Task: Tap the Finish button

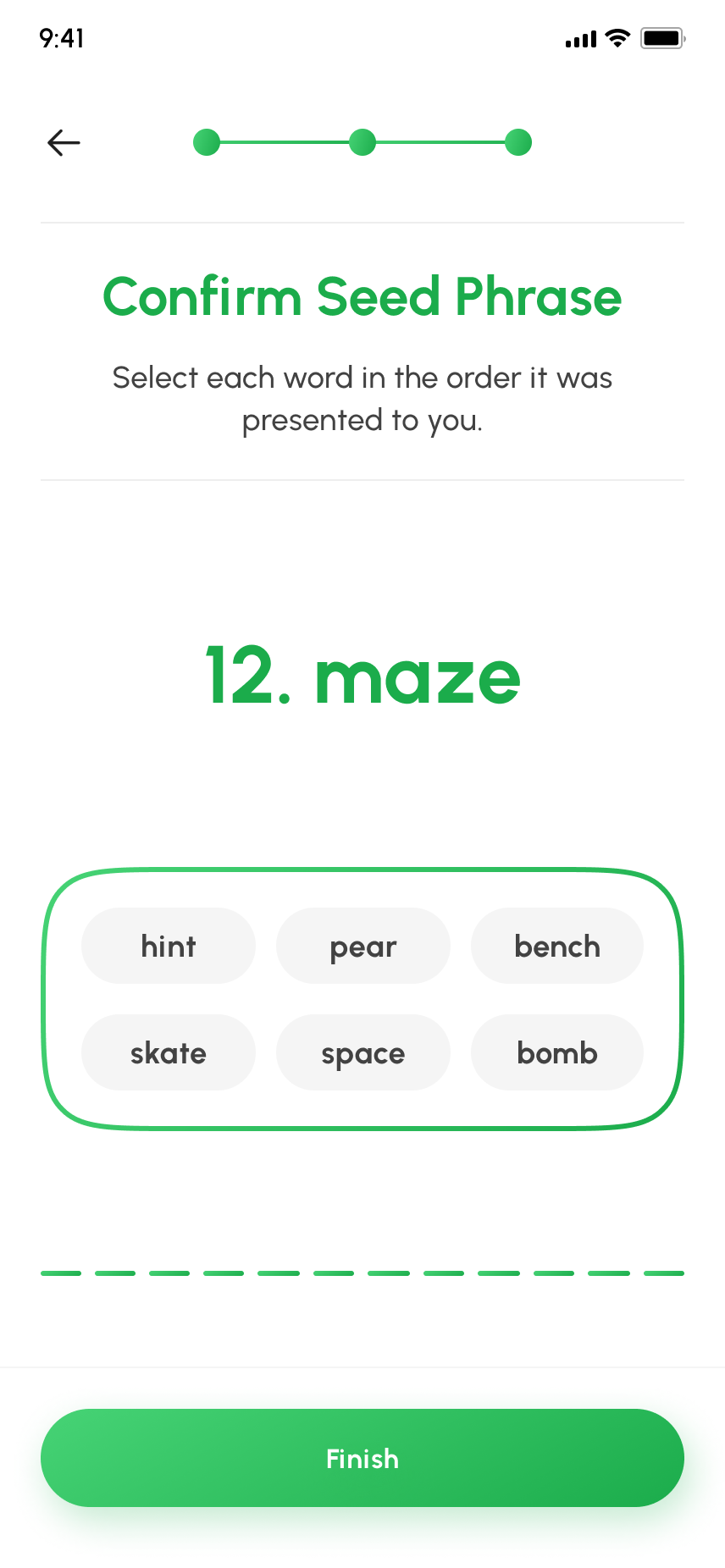Action: pyautogui.click(x=362, y=1457)
